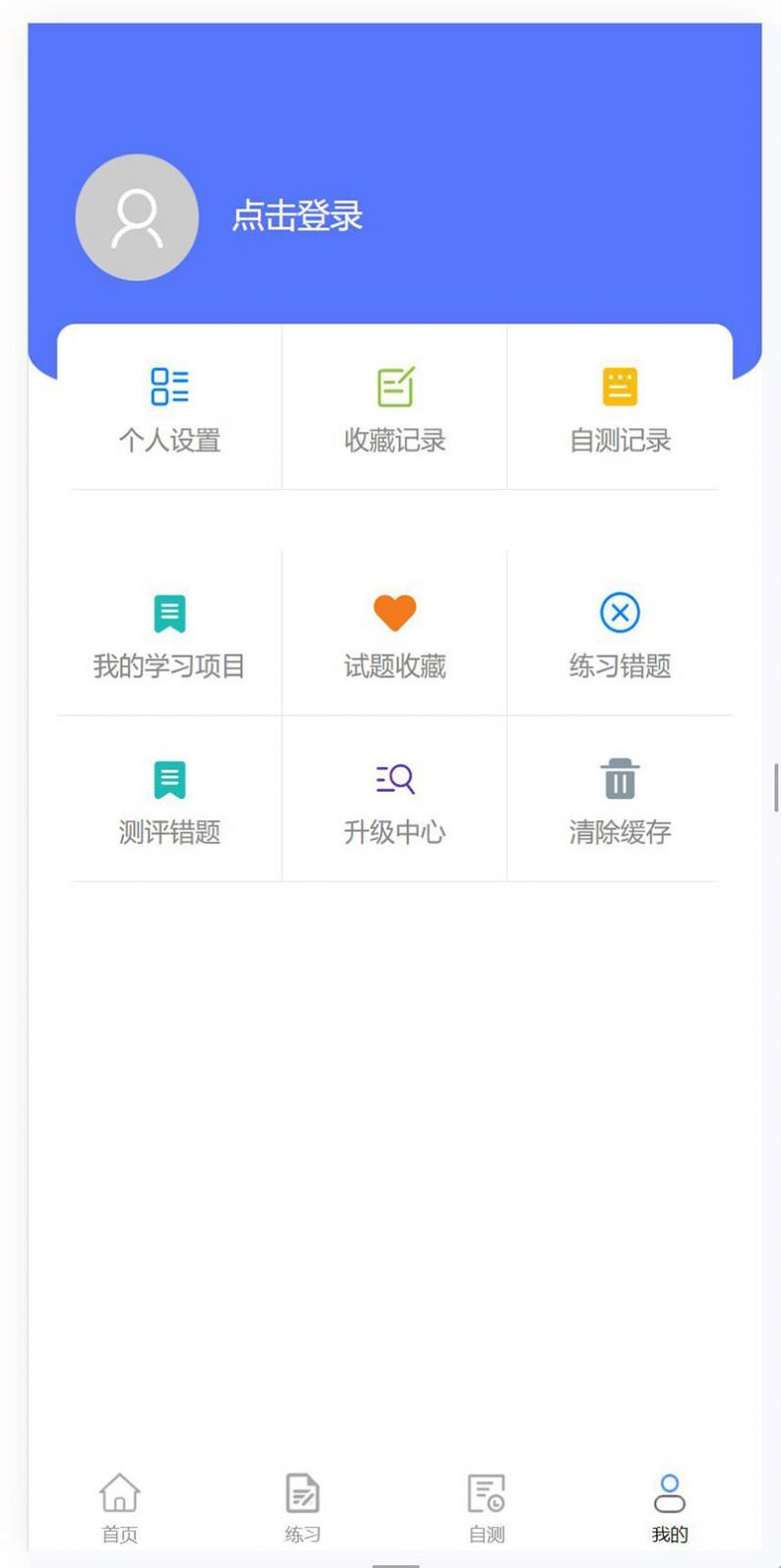Open 我的学习项目 bookmark icon

[x=171, y=612]
